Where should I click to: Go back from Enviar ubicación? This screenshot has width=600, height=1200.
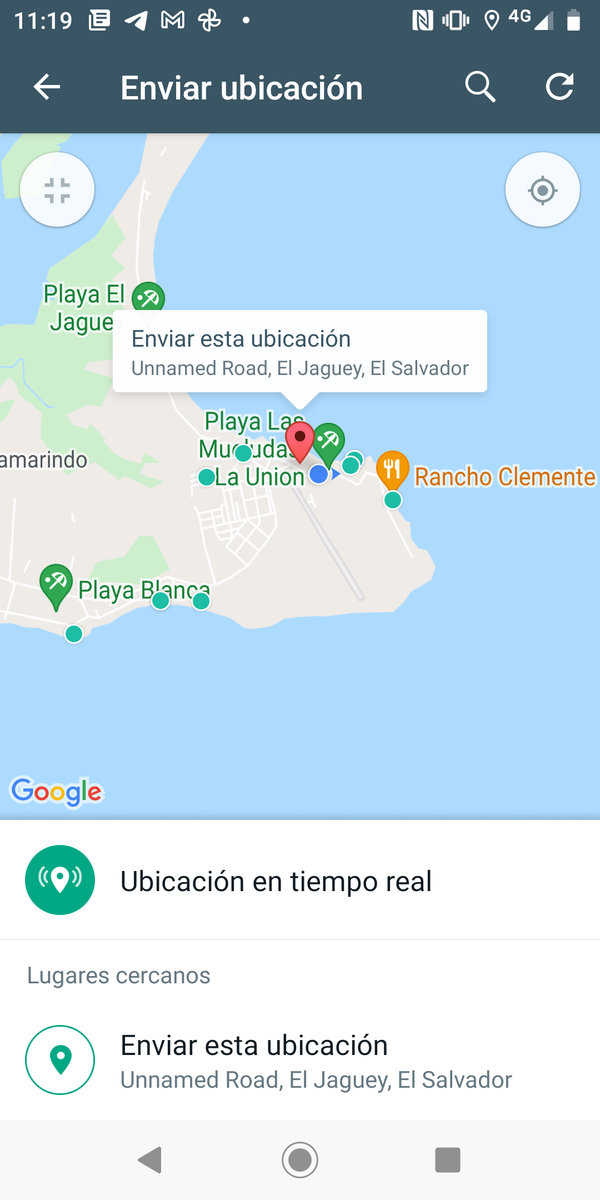pos(47,88)
